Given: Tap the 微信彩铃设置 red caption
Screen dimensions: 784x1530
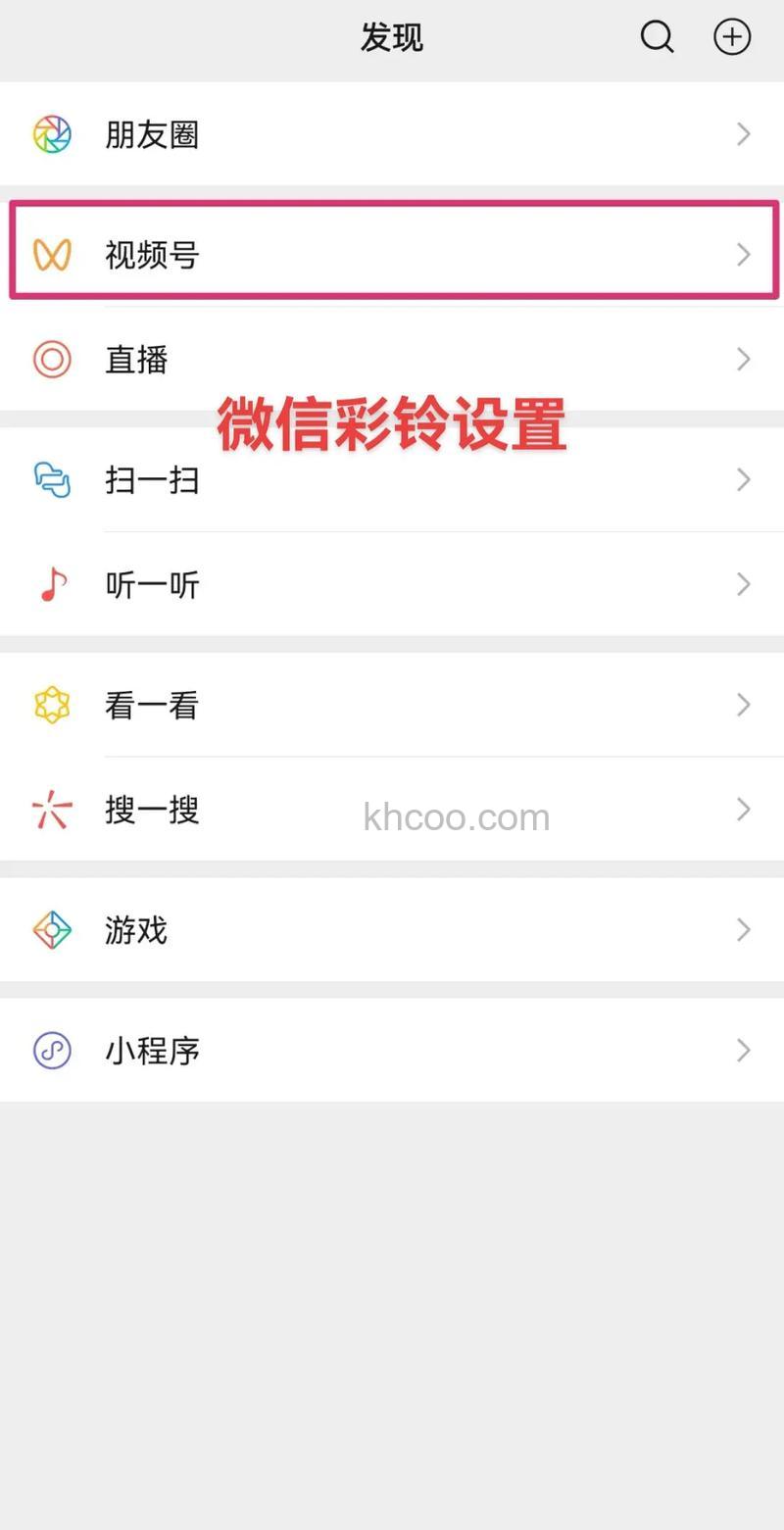Looking at the screenshot, I should click(x=392, y=425).
